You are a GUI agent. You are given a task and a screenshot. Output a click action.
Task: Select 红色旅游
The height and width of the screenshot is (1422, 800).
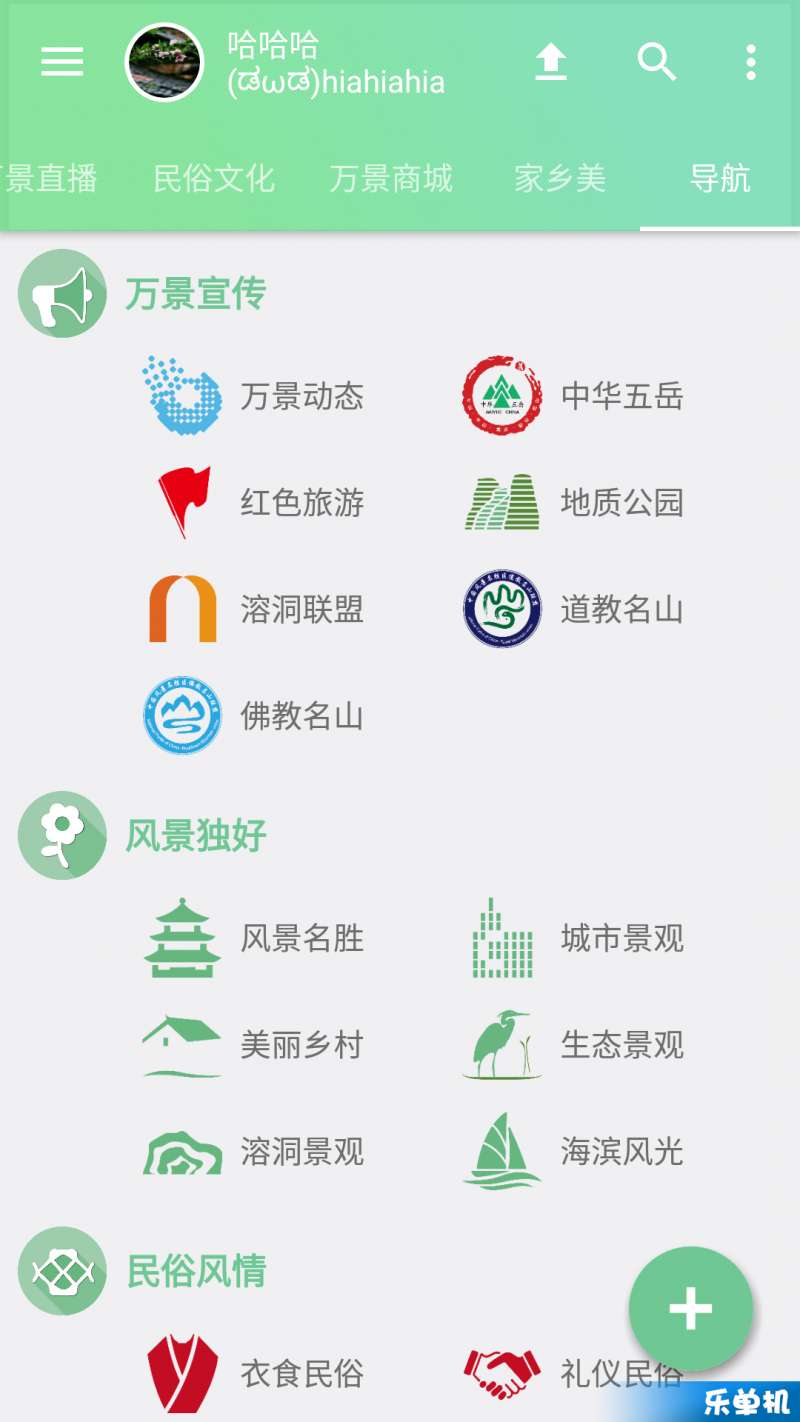tap(252, 502)
